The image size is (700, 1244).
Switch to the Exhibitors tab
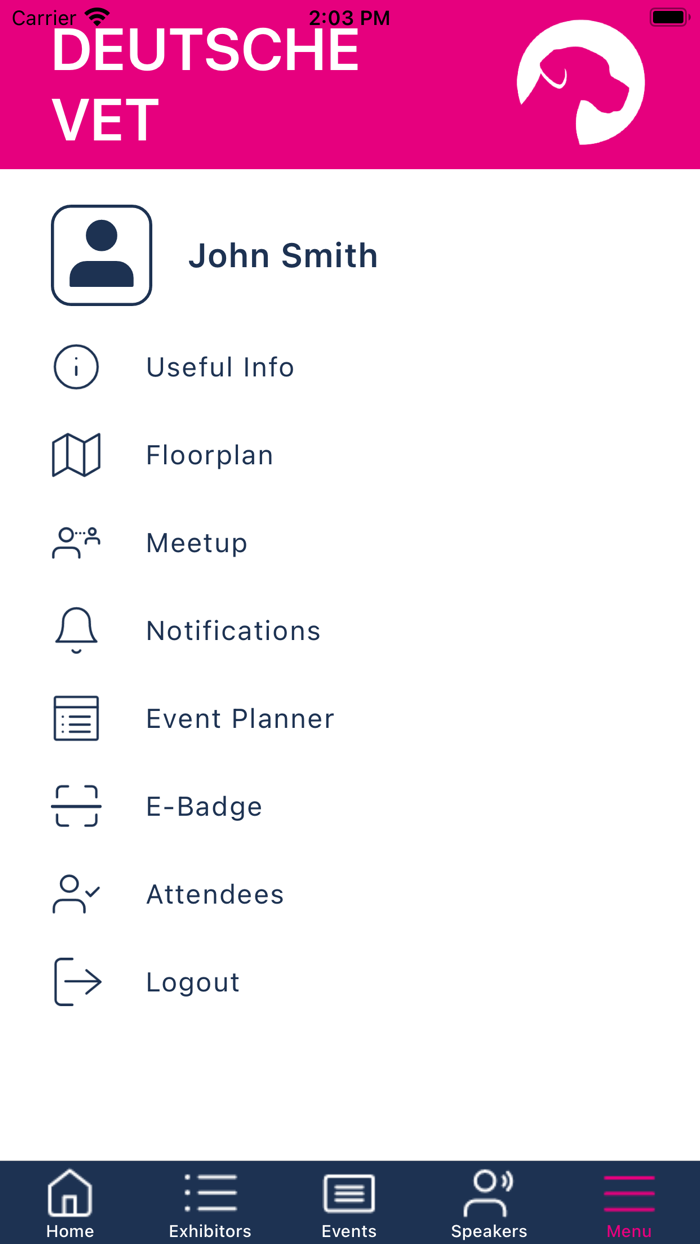(x=210, y=1204)
